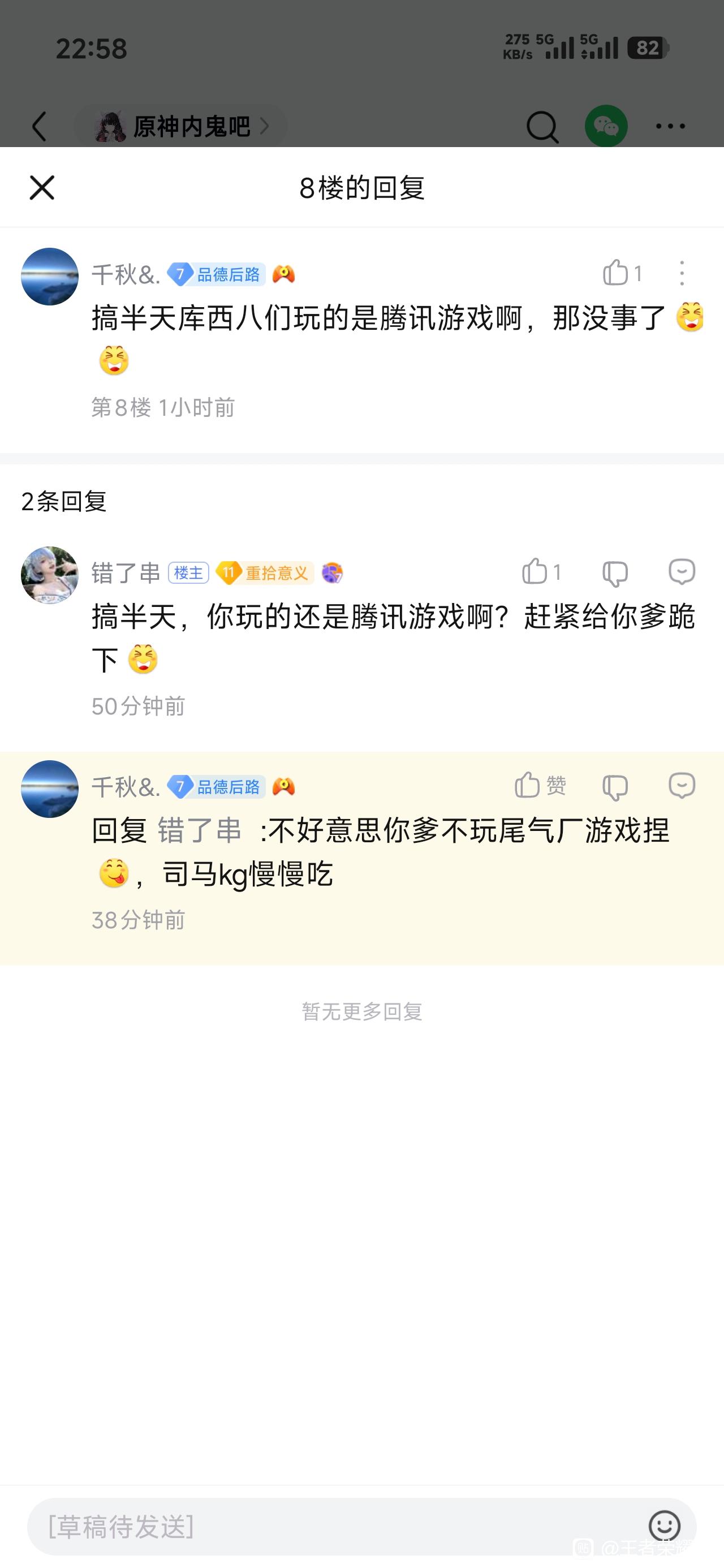Tap 赞 on 千秋&.'s reply

[x=528, y=786]
